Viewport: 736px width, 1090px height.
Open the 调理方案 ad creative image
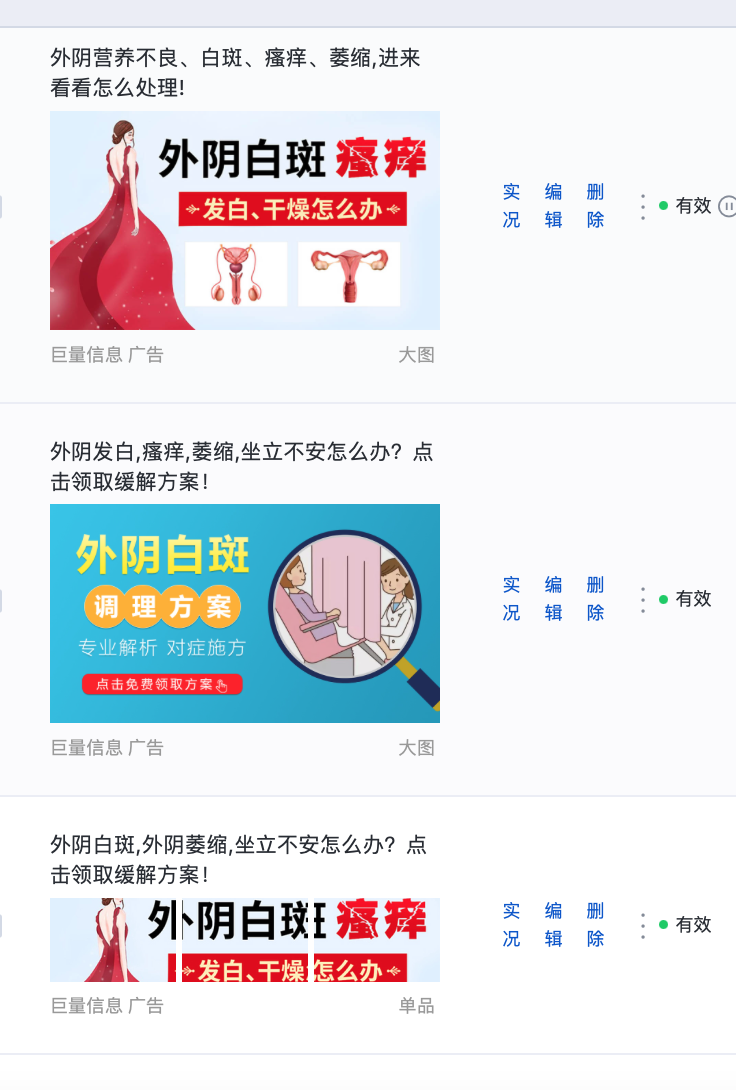(245, 613)
